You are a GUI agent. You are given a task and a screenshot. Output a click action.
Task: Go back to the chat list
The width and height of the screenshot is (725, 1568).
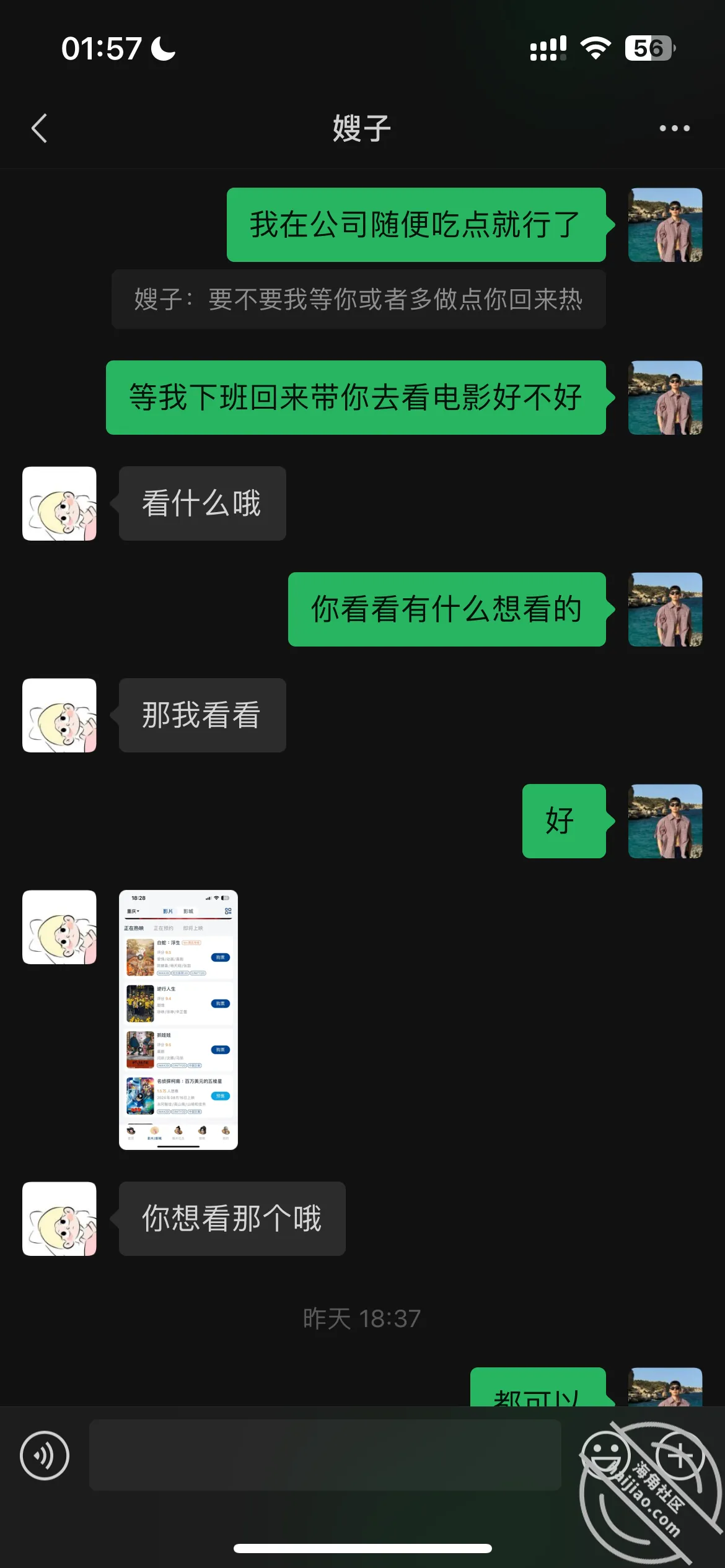40,128
